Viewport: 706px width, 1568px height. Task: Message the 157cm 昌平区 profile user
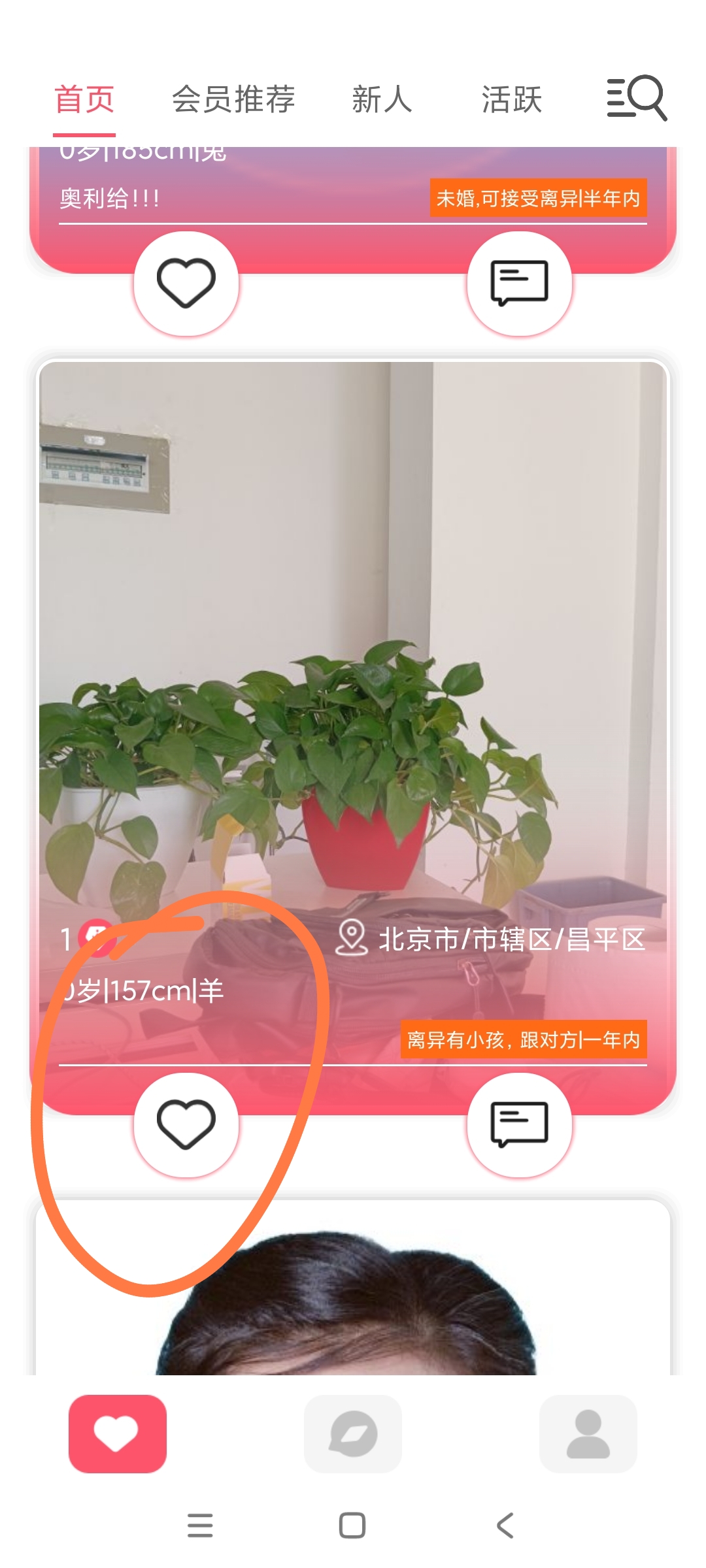520,1125
